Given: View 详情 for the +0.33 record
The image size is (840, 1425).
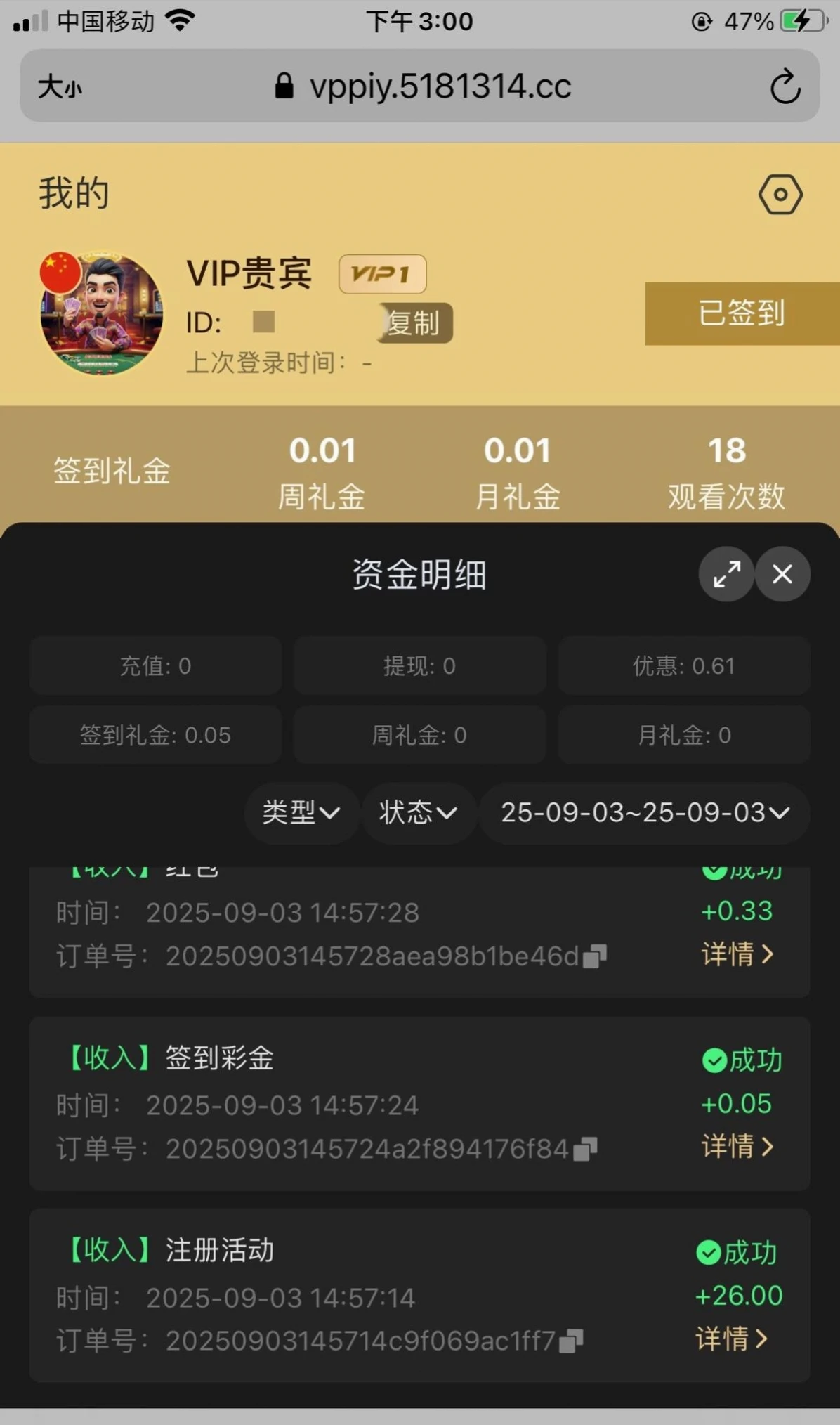Looking at the screenshot, I should click(x=737, y=954).
